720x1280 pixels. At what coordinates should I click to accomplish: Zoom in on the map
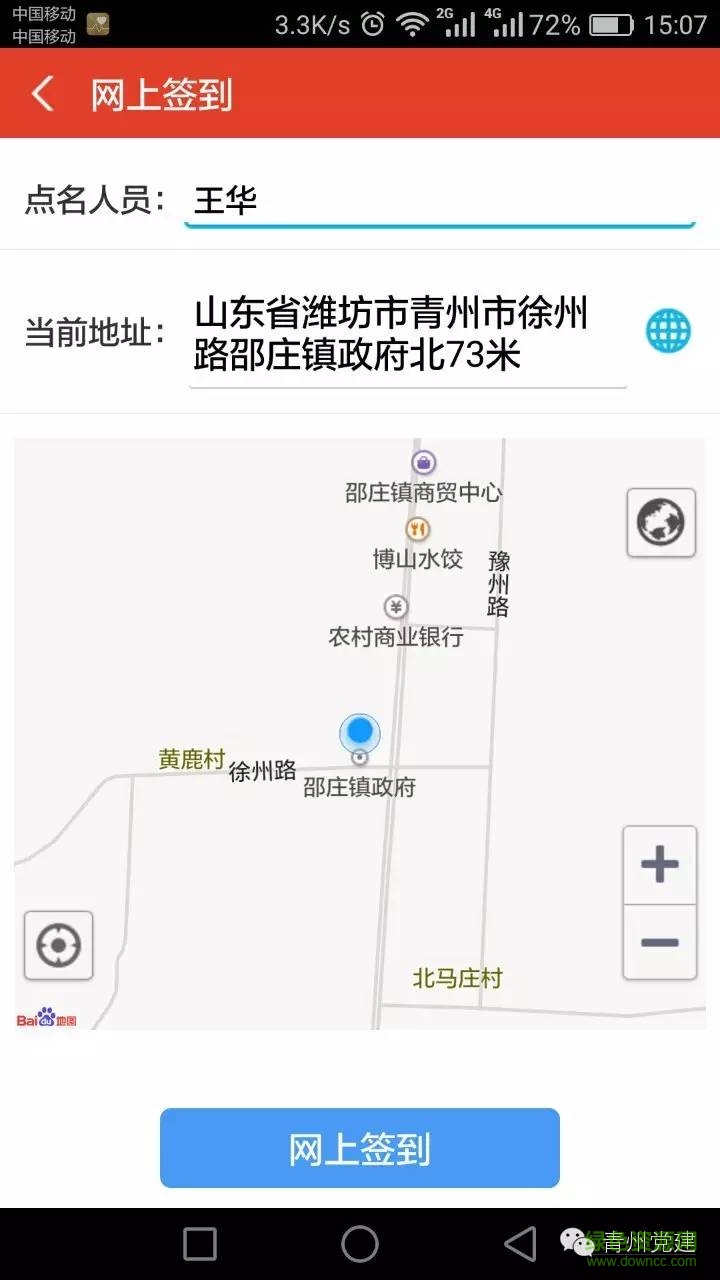pyautogui.click(x=660, y=865)
